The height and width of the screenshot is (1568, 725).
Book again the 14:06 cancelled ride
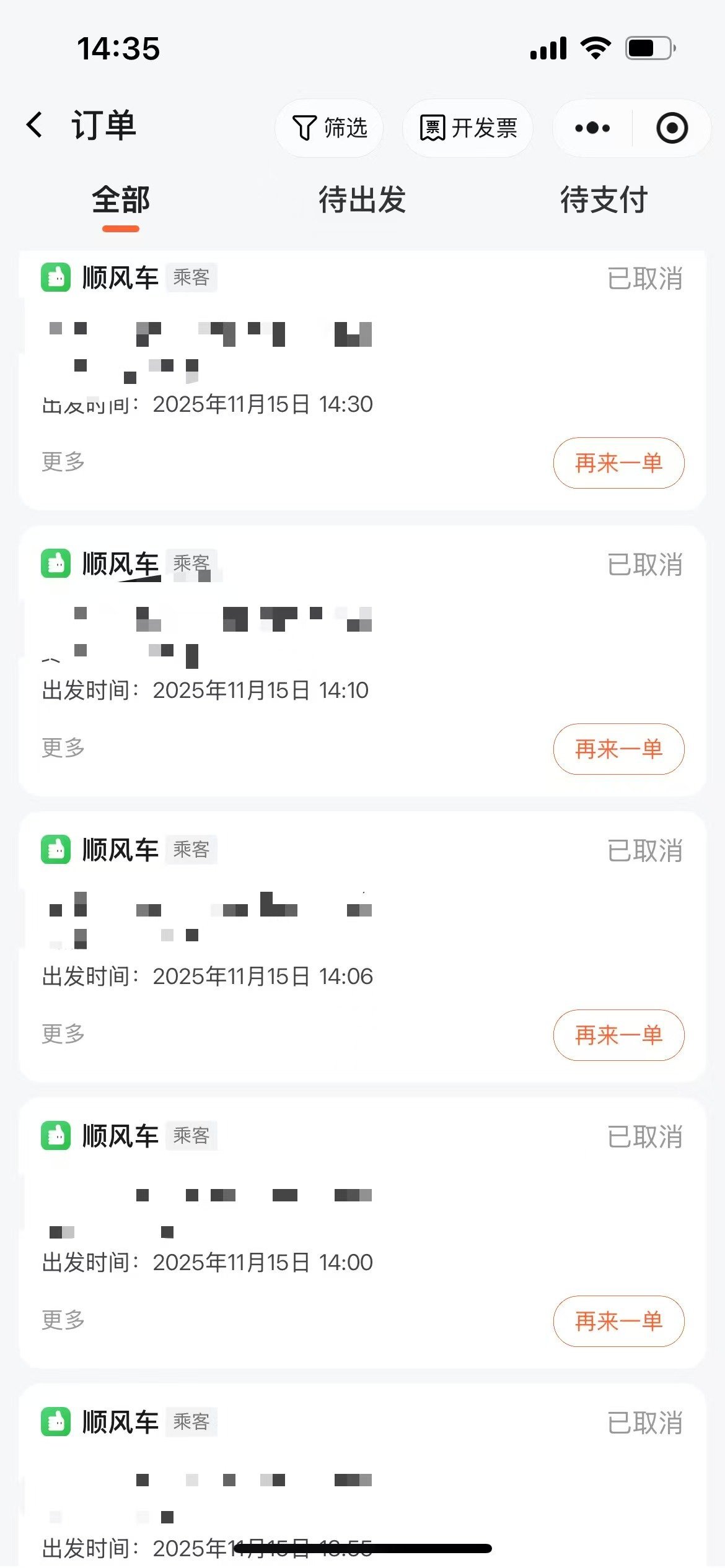pos(618,1035)
